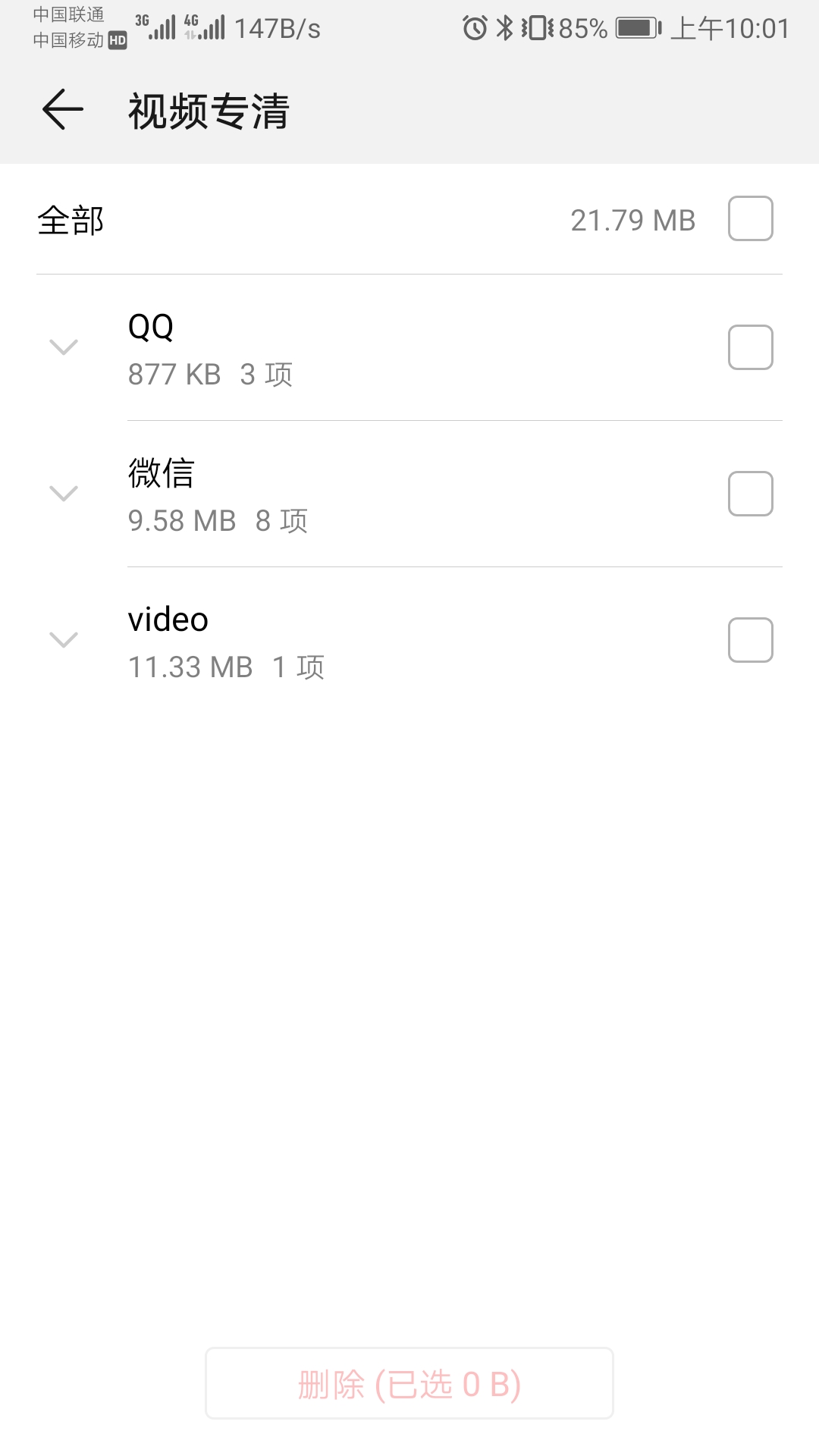Expand the video folder chevron

click(x=64, y=639)
